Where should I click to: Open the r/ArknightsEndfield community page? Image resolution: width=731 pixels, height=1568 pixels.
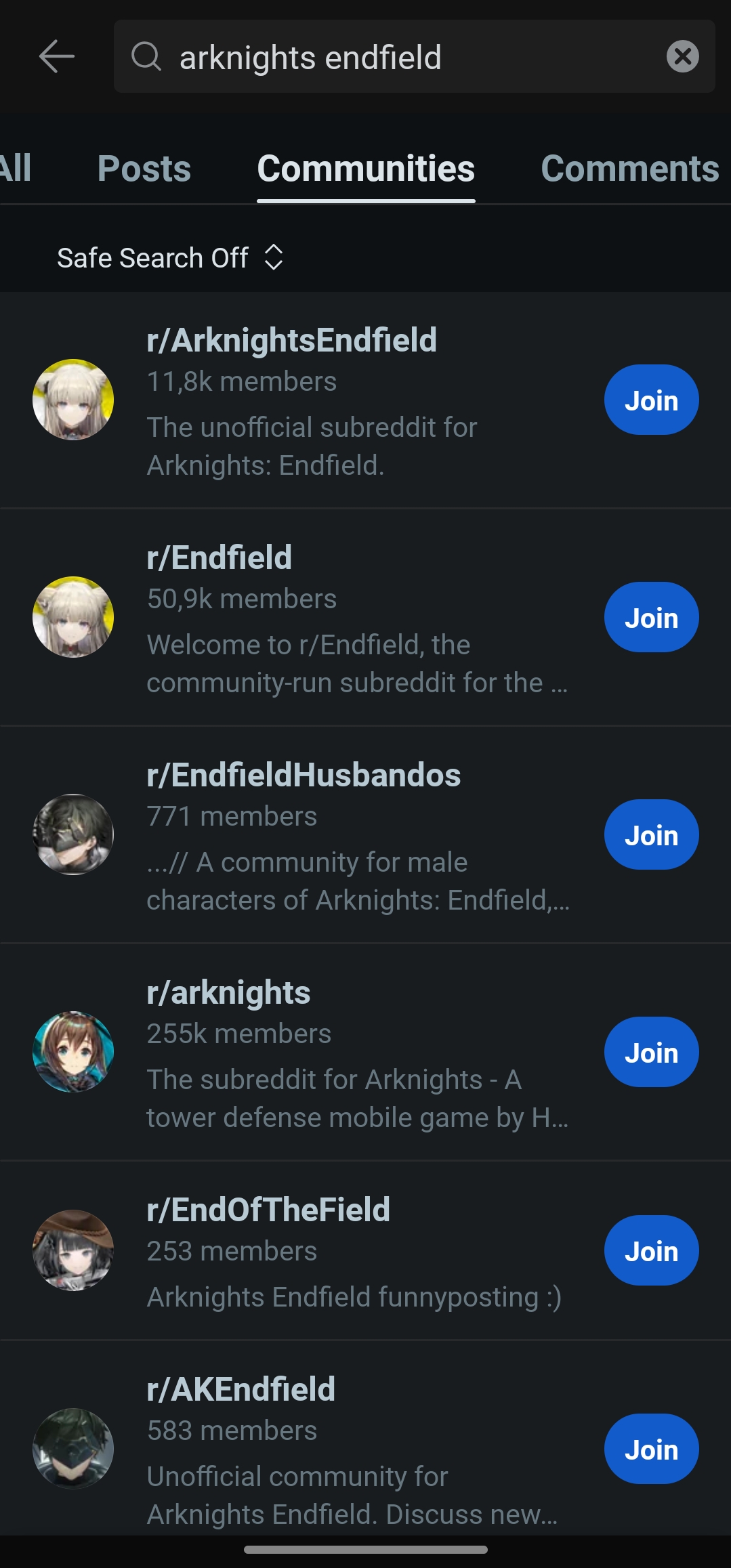point(291,341)
